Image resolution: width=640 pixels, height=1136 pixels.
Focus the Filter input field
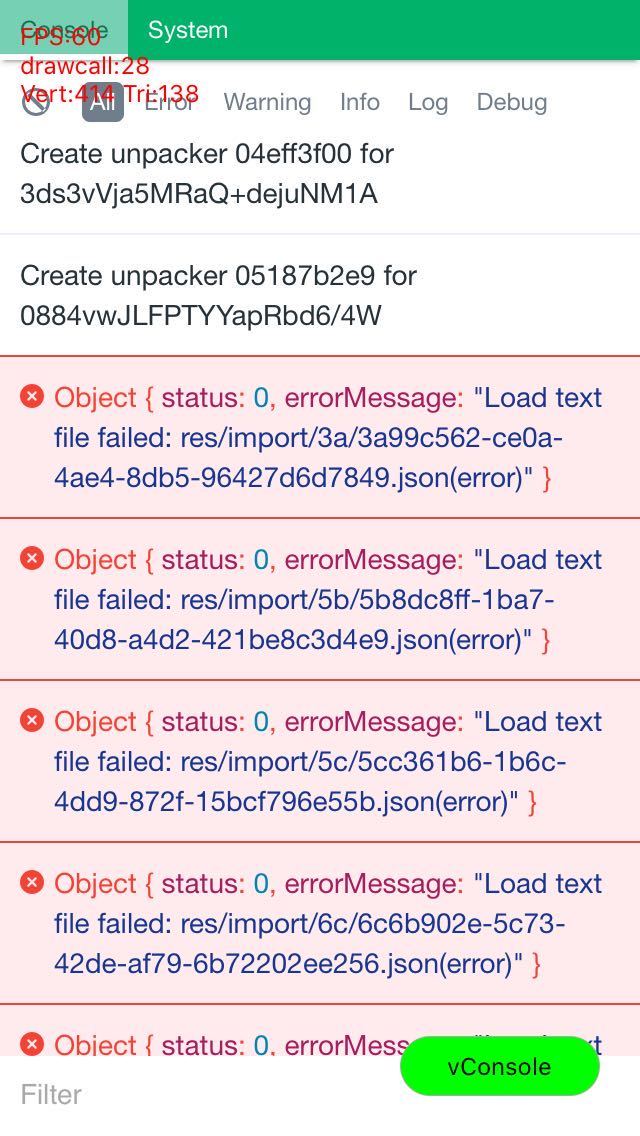coord(200,1094)
